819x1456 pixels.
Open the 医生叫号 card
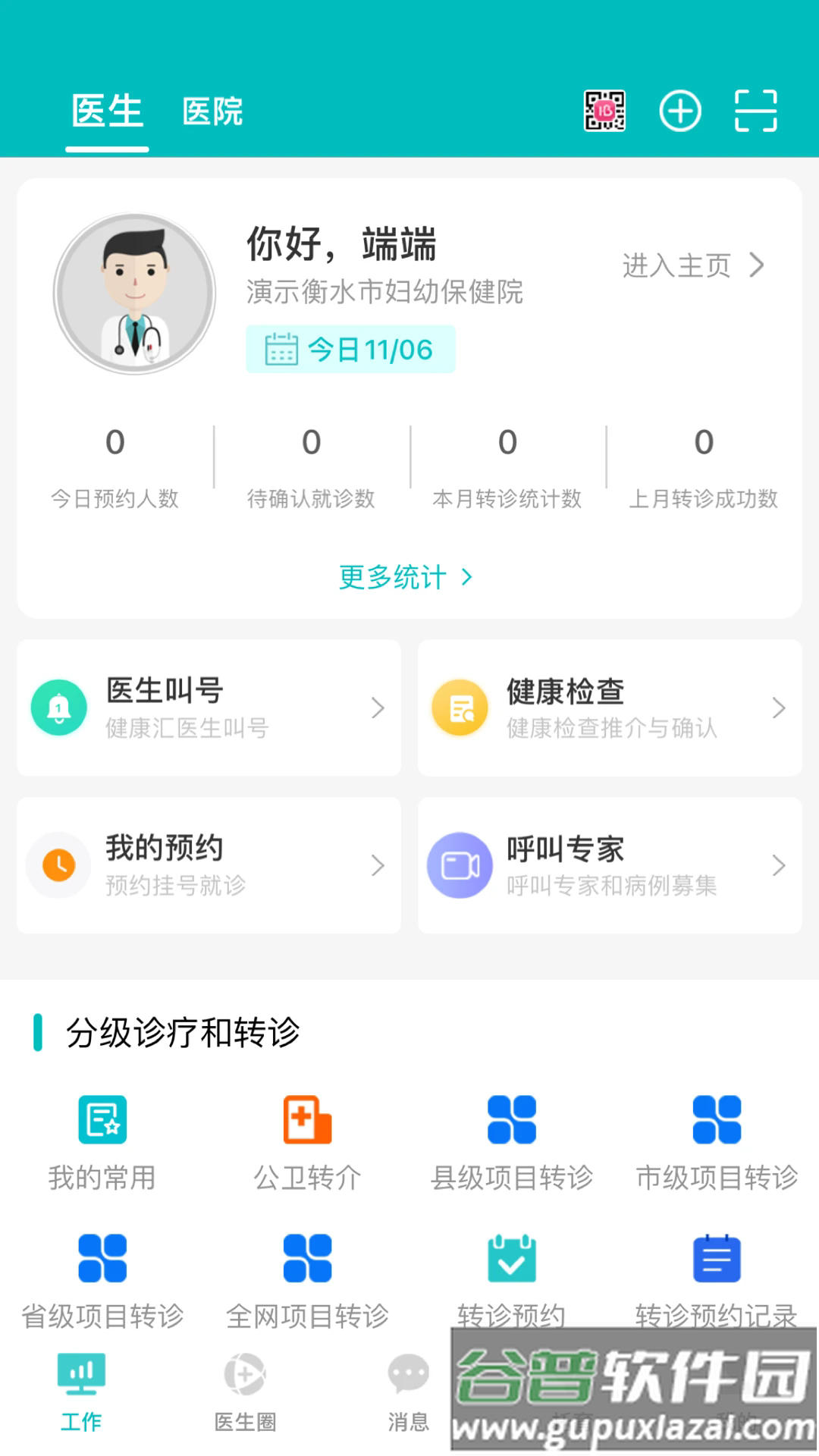[209, 708]
